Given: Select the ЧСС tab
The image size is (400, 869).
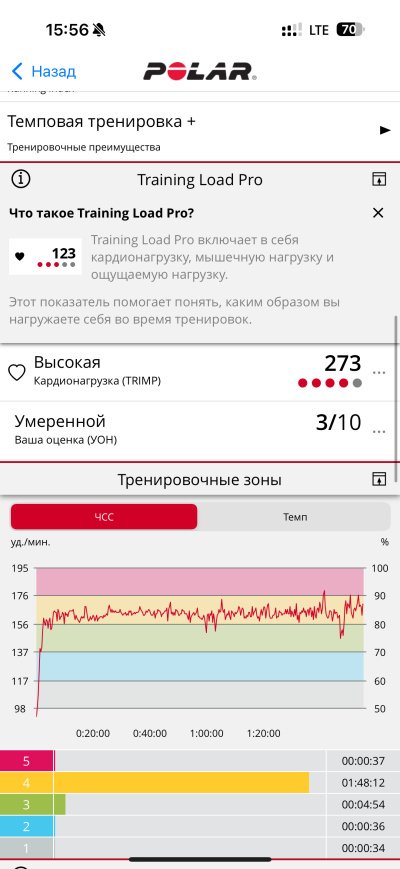Looking at the screenshot, I should click(104, 517).
